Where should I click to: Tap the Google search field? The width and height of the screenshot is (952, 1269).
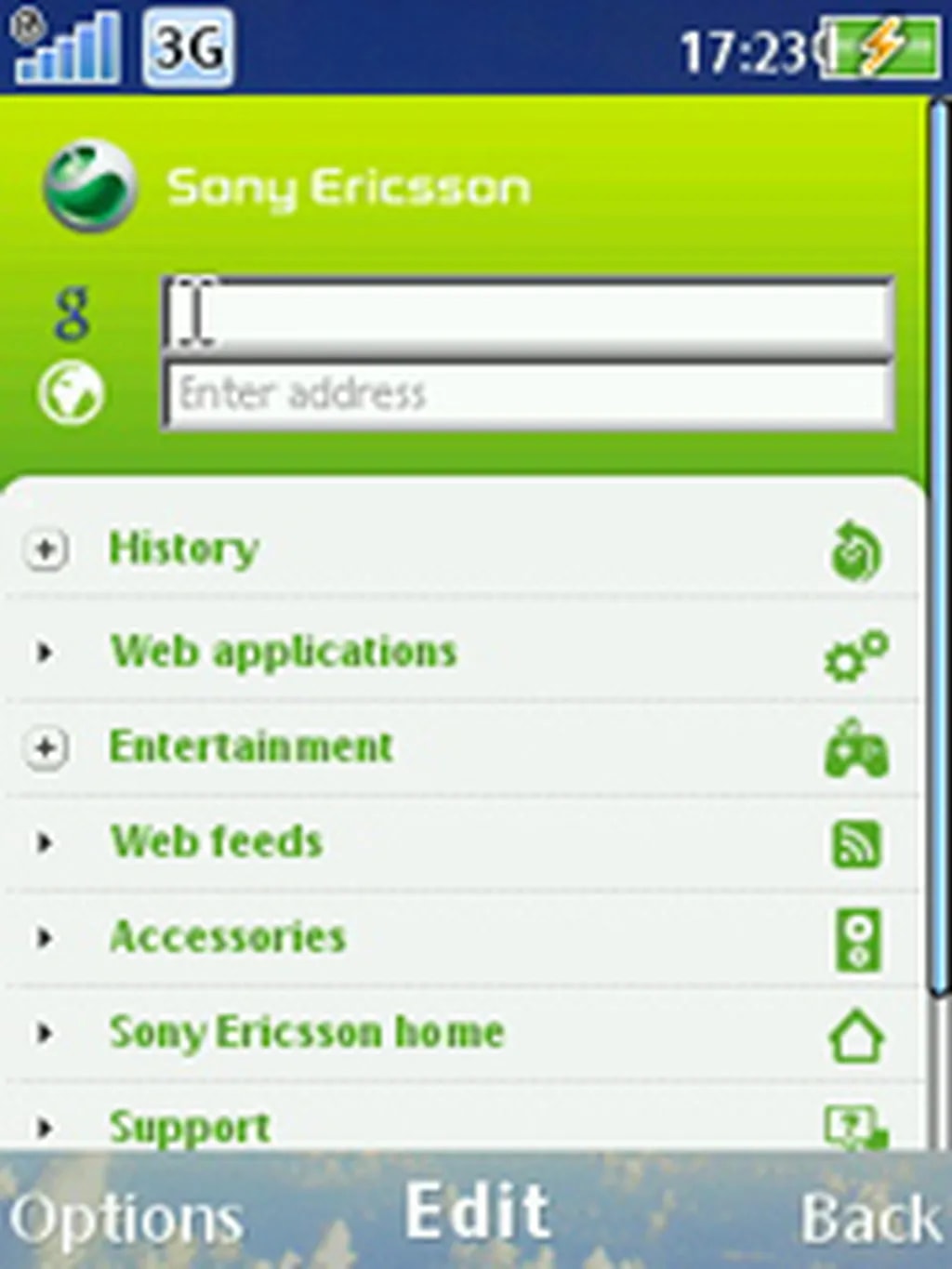pos(528,314)
